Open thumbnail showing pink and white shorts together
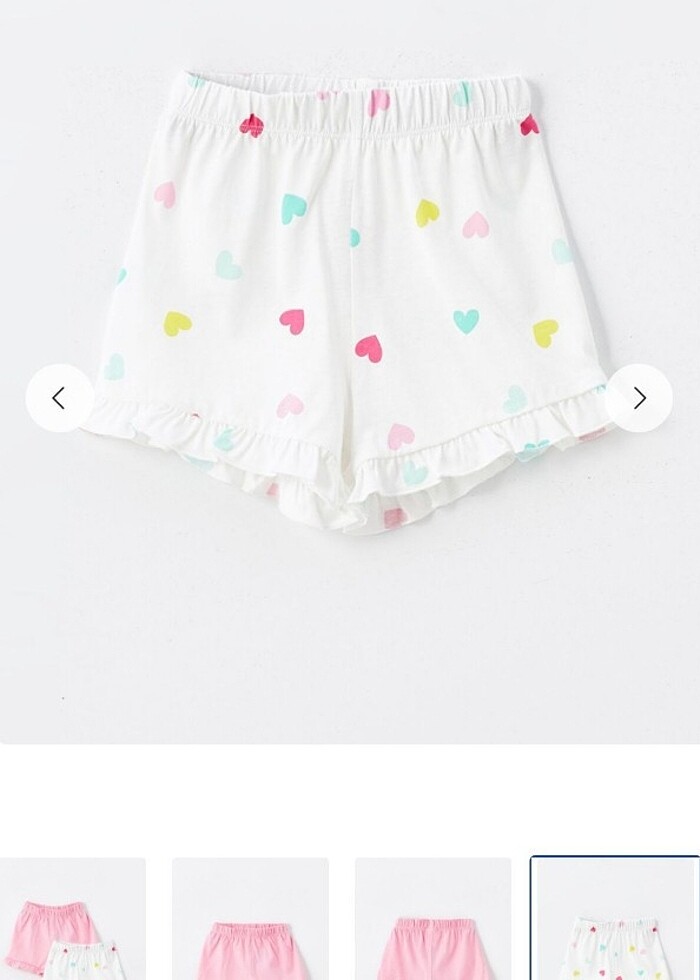Viewport: 700px width, 980px height. [x=72, y=920]
